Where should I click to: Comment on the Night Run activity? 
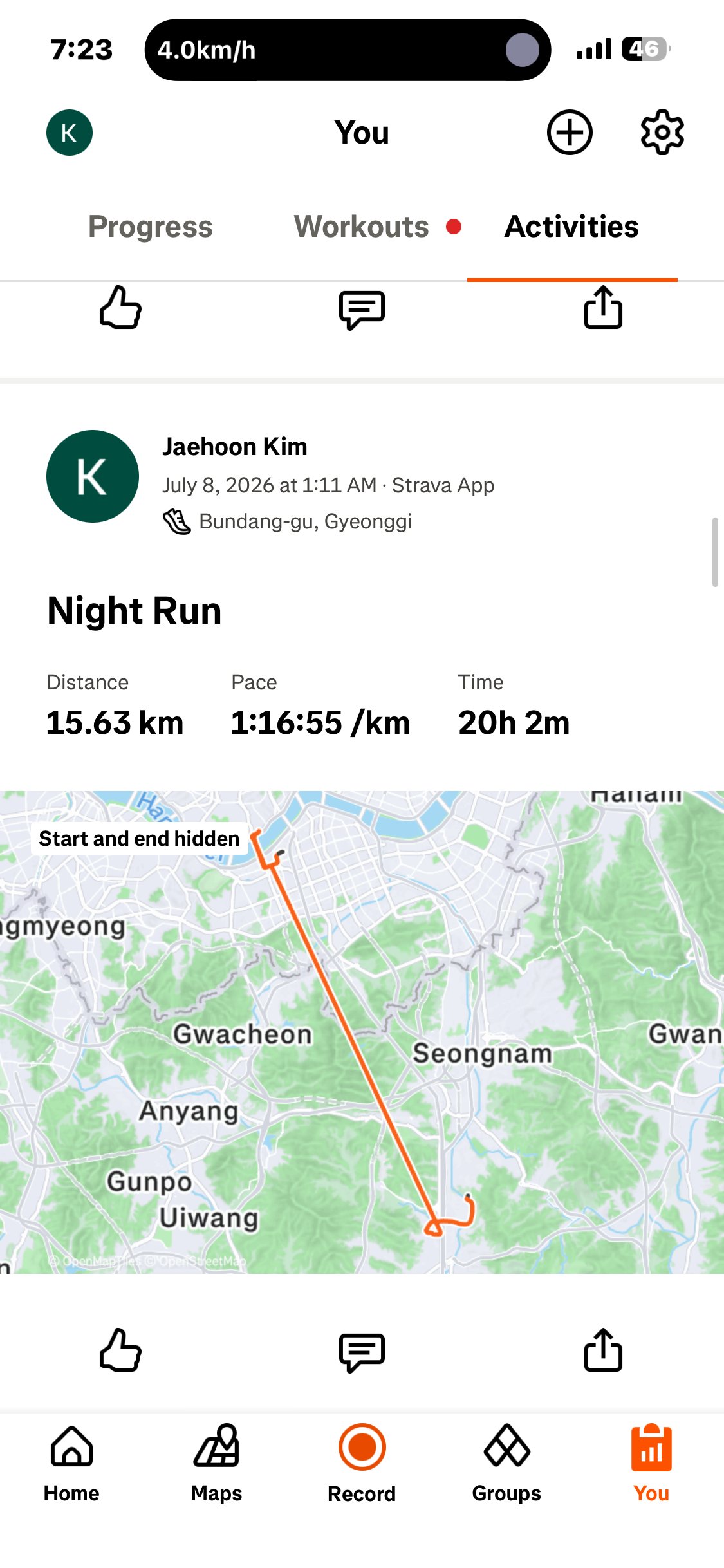pos(362,1352)
